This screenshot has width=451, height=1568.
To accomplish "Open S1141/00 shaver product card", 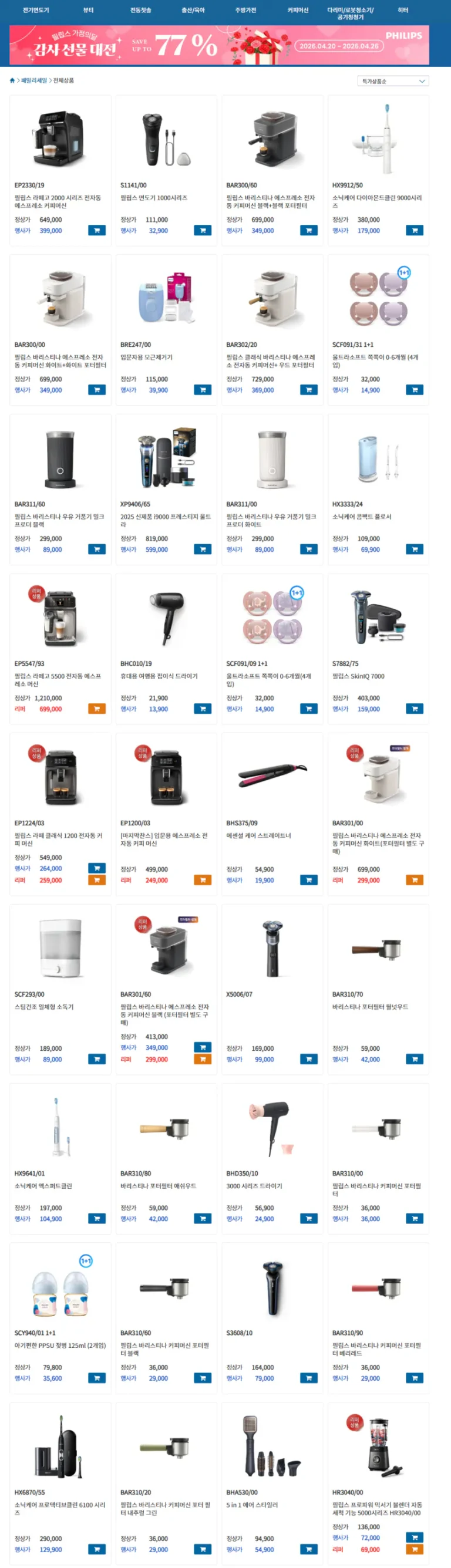I will click(x=166, y=140).
